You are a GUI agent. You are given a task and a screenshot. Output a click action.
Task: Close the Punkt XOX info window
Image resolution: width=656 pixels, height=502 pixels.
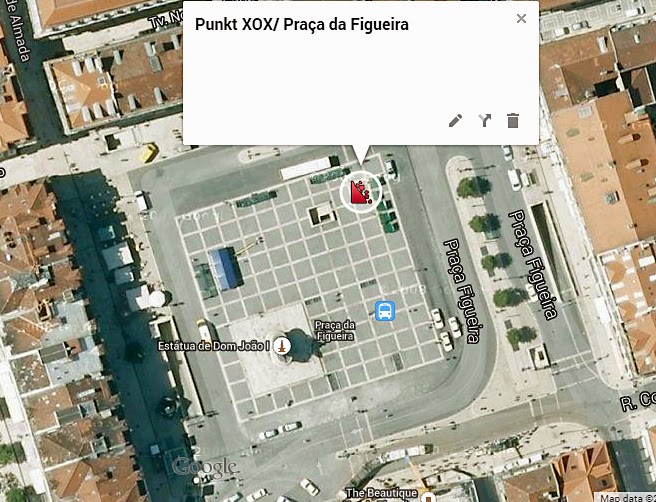pyautogui.click(x=521, y=19)
